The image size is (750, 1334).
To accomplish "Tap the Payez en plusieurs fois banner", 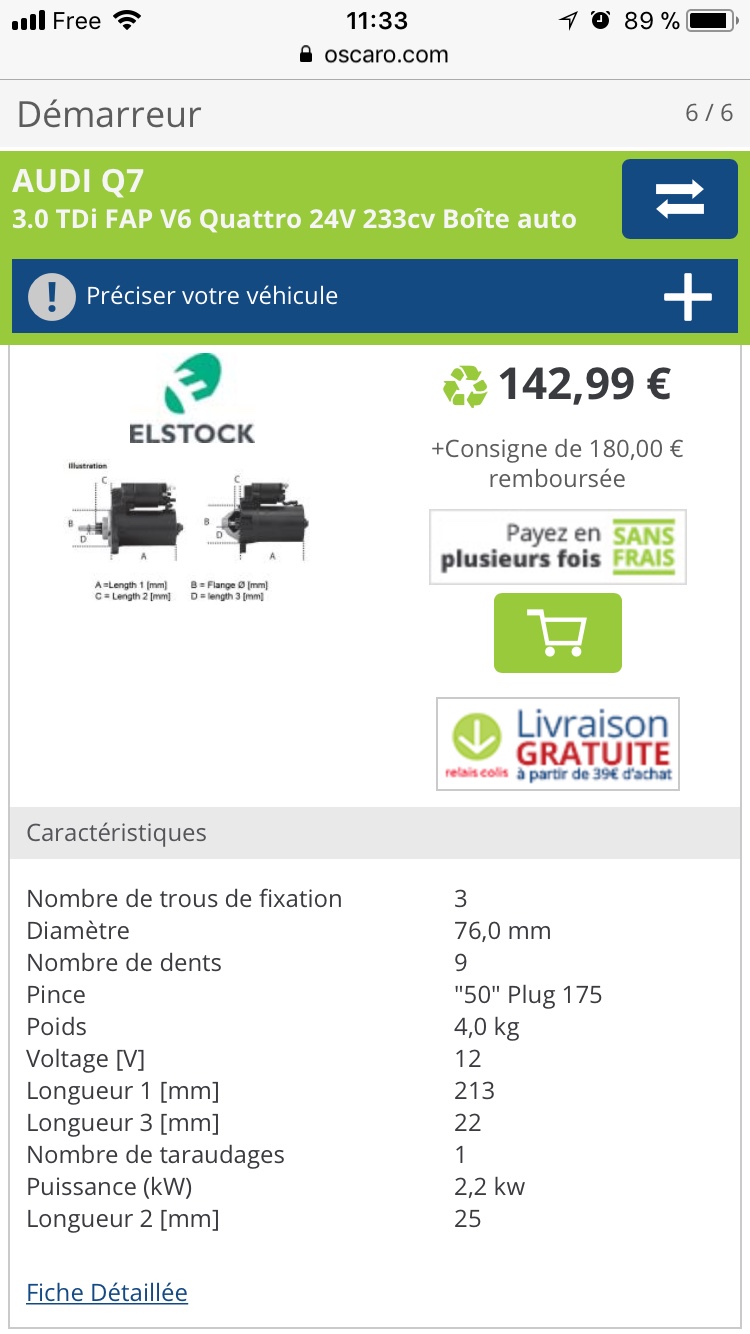I will (557, 547).
